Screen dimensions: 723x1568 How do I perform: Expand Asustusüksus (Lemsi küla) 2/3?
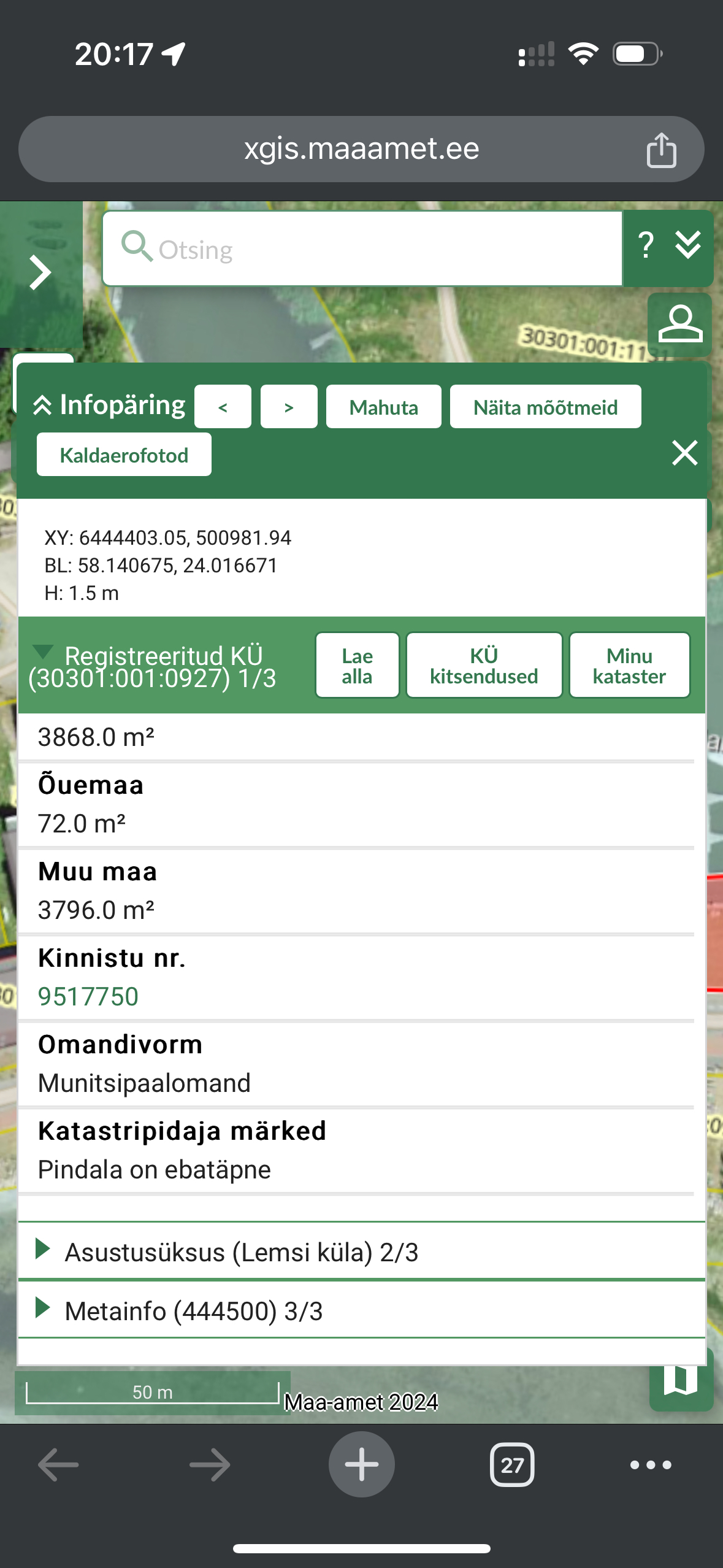click(x=362, y=1251)
